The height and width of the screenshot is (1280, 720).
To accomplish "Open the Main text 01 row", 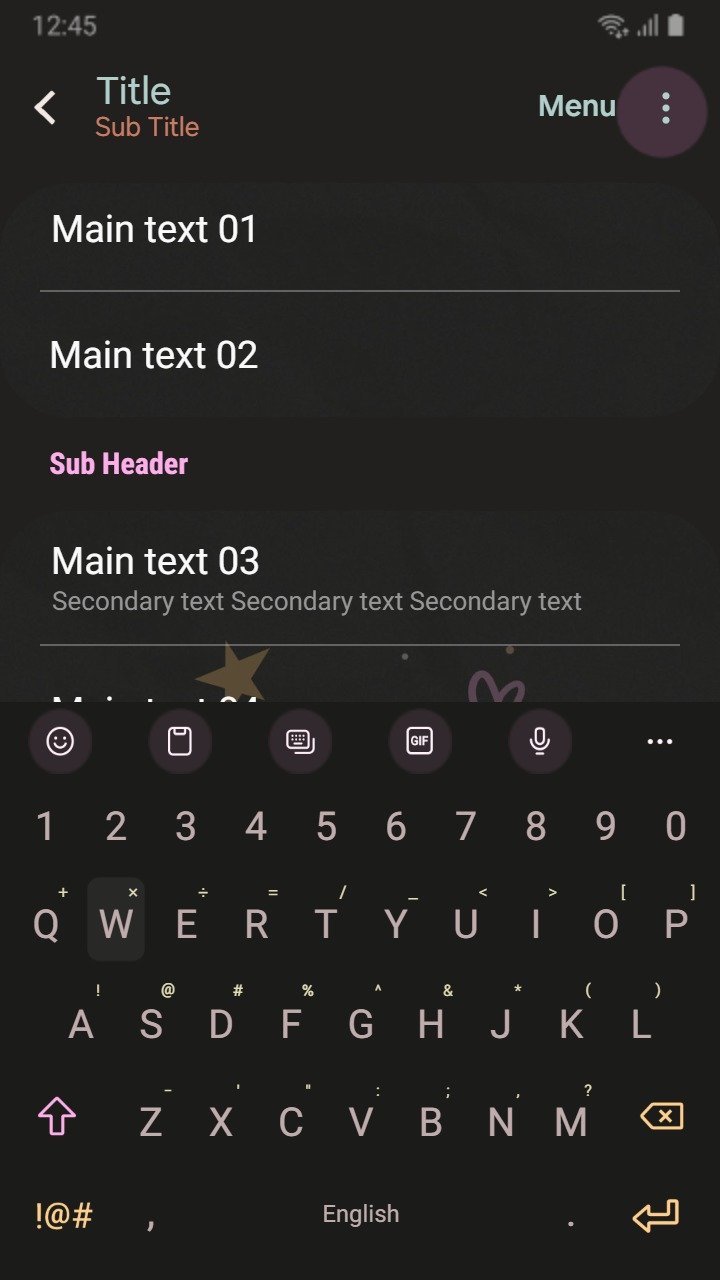I will tap(360, 230).
